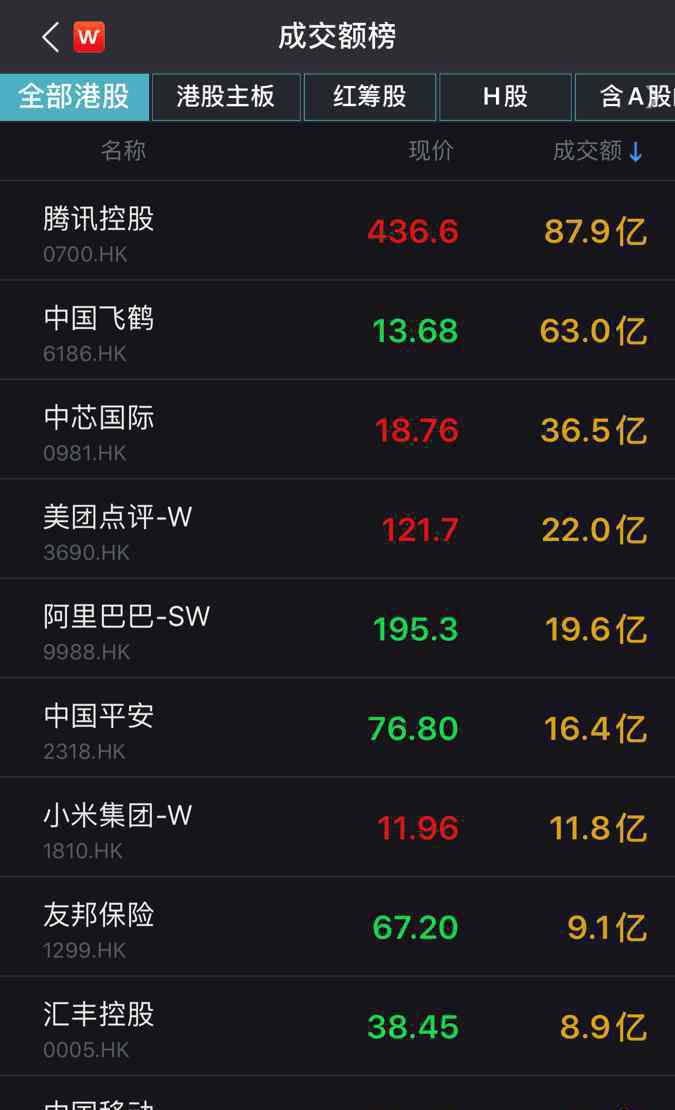Open 中芯国际 stock details

tap(338, 430)
